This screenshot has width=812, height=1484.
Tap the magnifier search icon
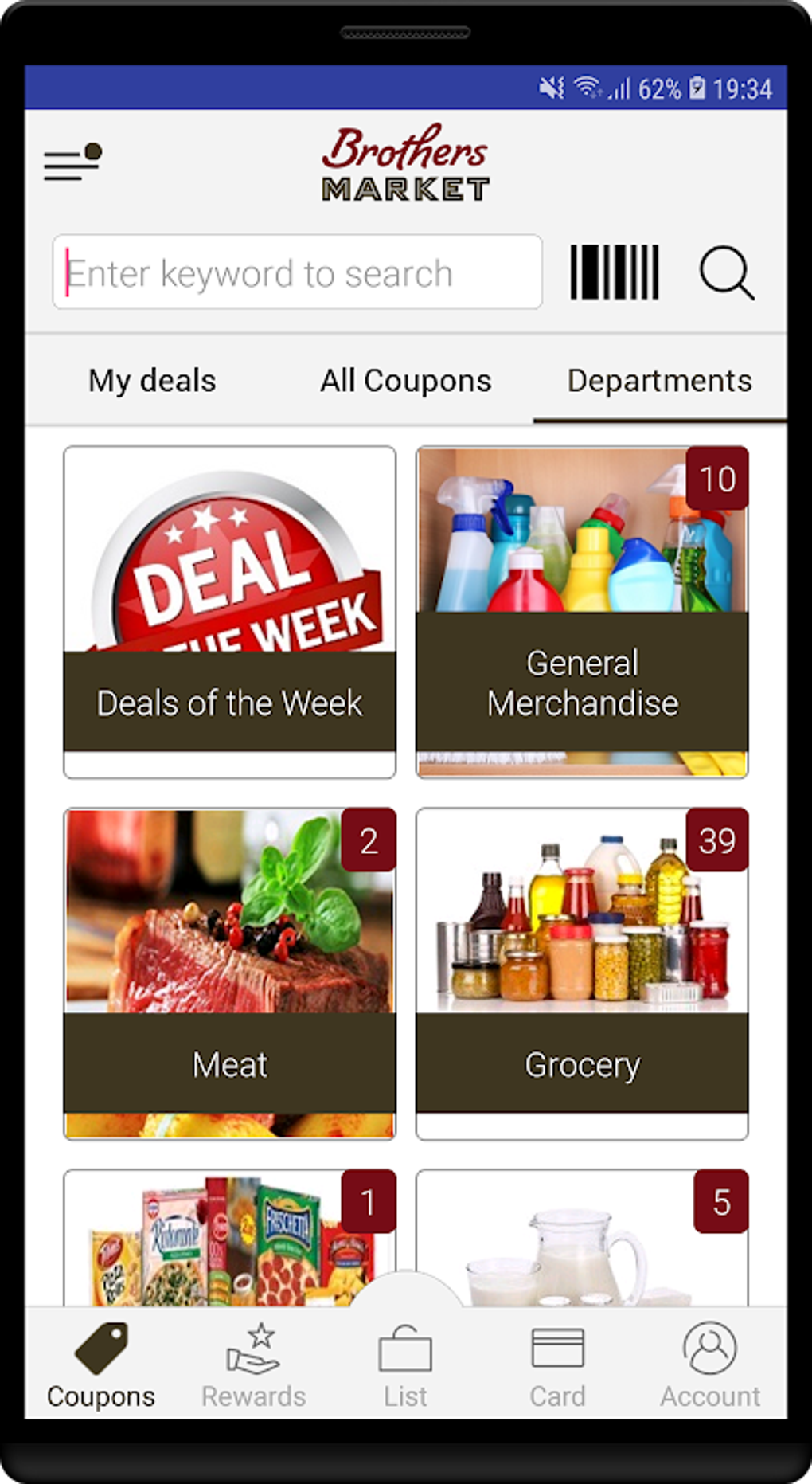coord(726,272)
